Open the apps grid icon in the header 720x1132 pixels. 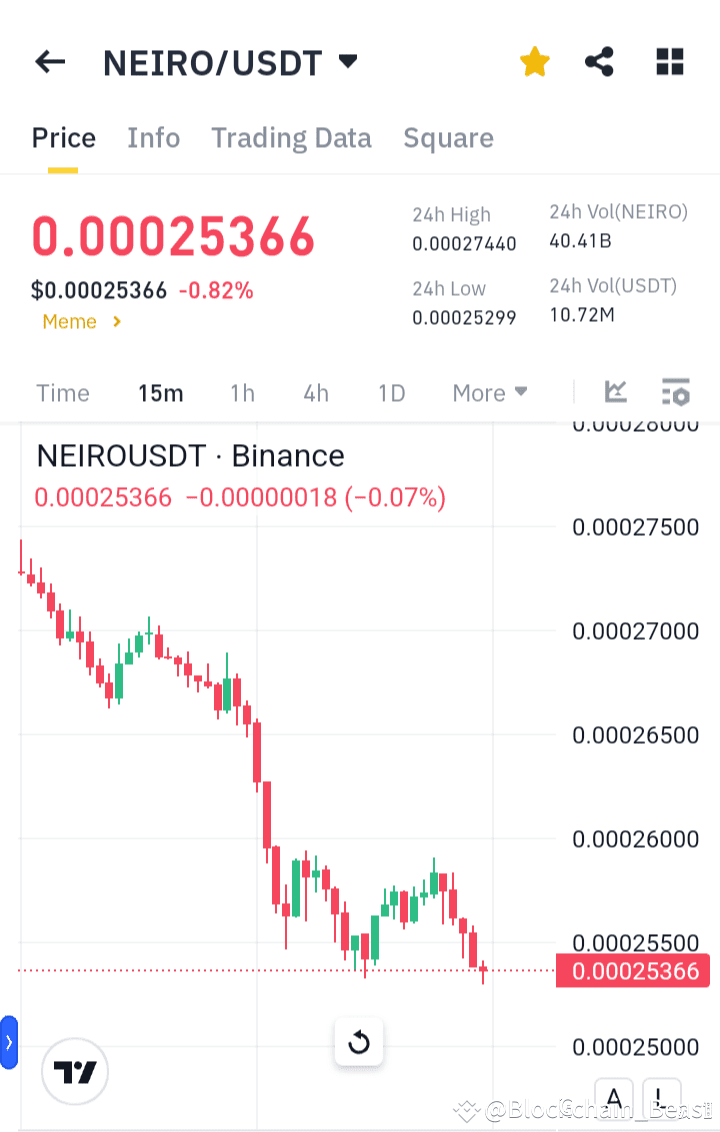(669, 61)
